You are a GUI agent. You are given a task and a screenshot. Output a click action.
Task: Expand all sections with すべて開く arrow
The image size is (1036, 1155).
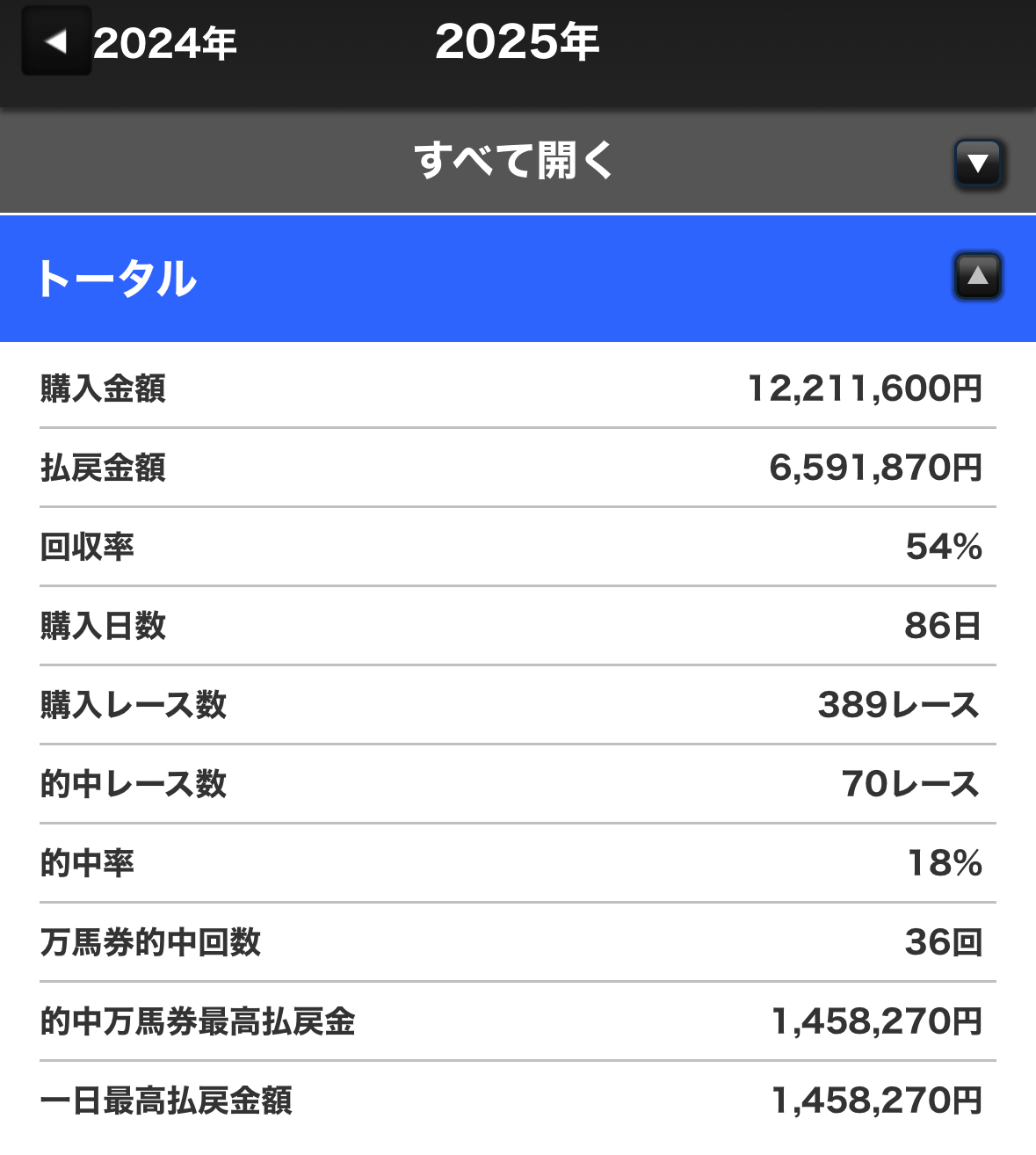click(x=978, y=163)
